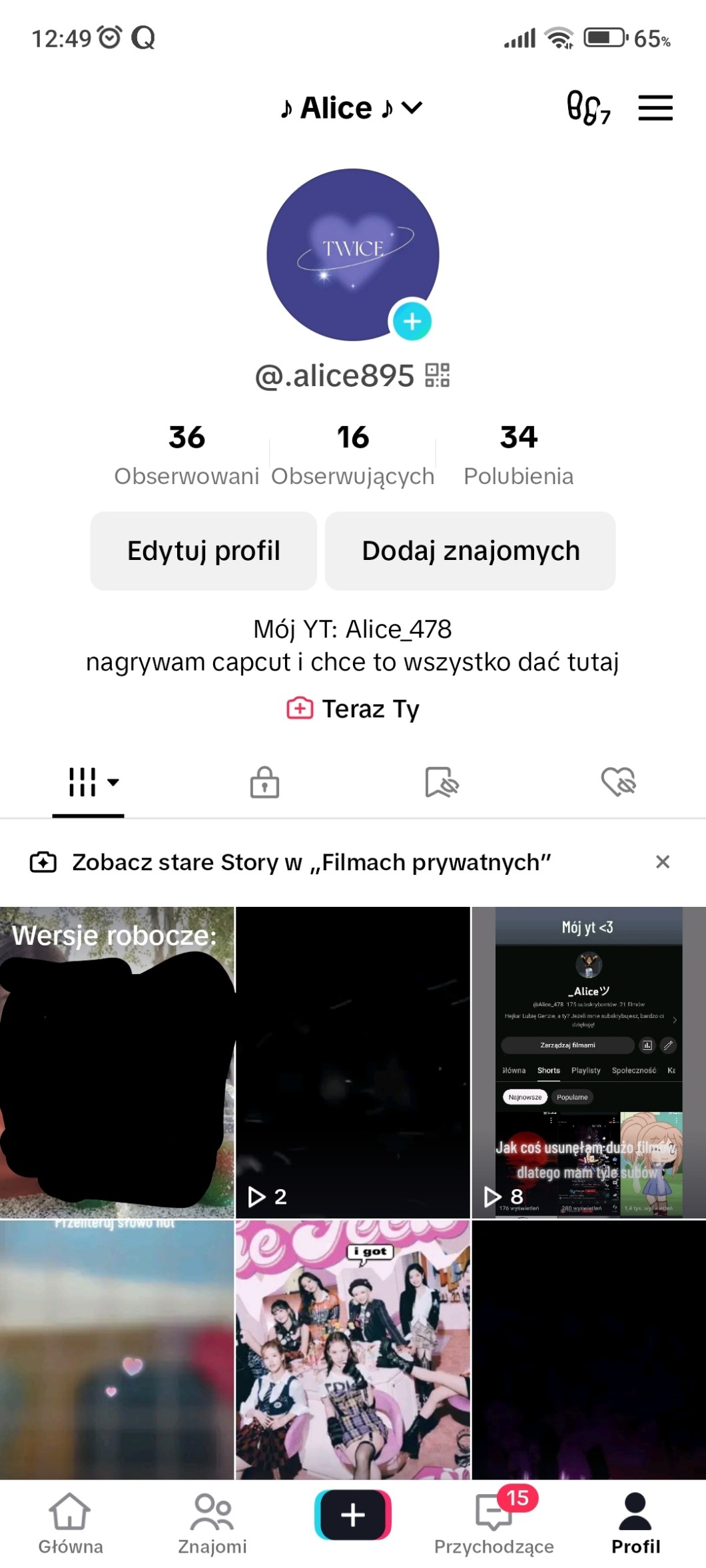Open the account switcher next to Alice
Screen dimensions: 706x1568
413,108
